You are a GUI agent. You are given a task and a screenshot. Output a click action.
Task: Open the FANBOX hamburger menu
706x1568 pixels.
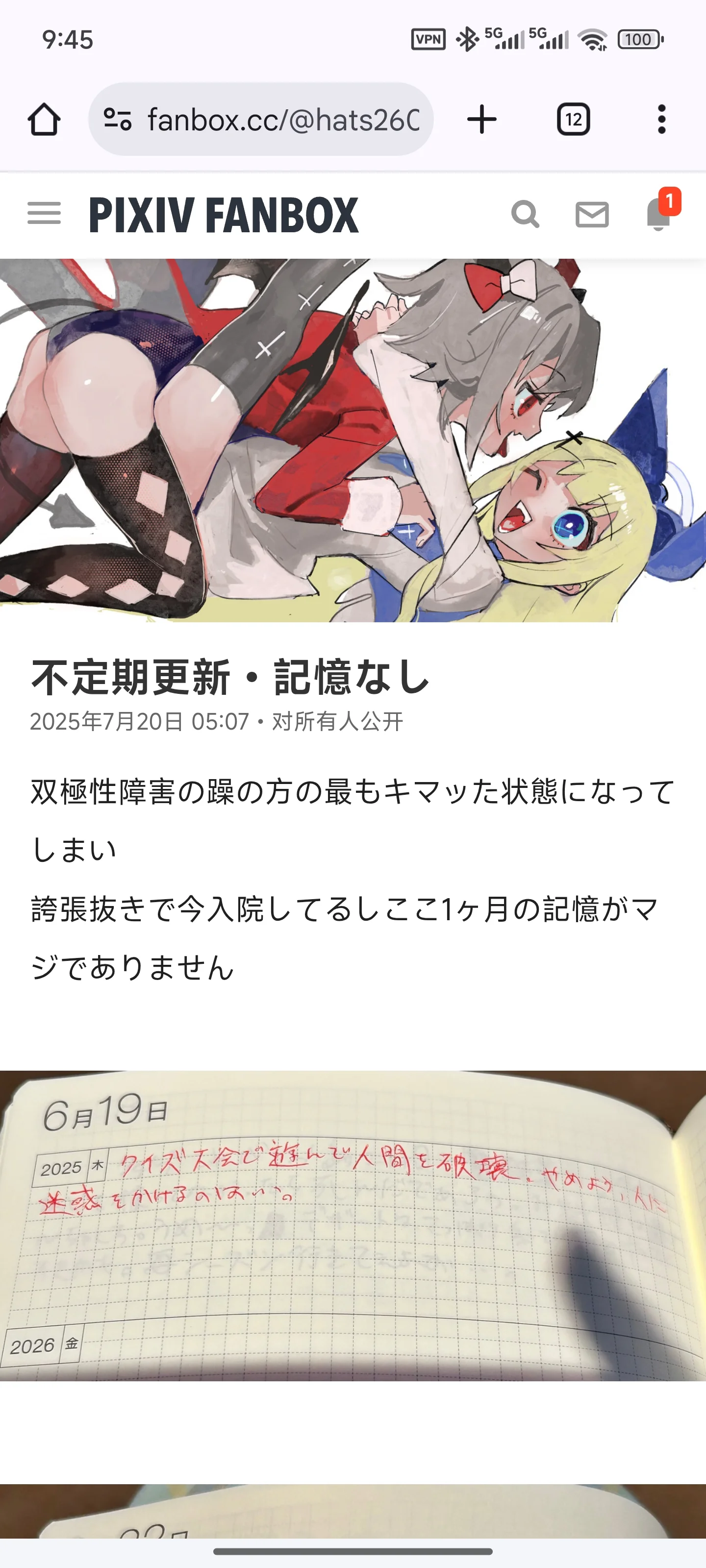point(44,214)
